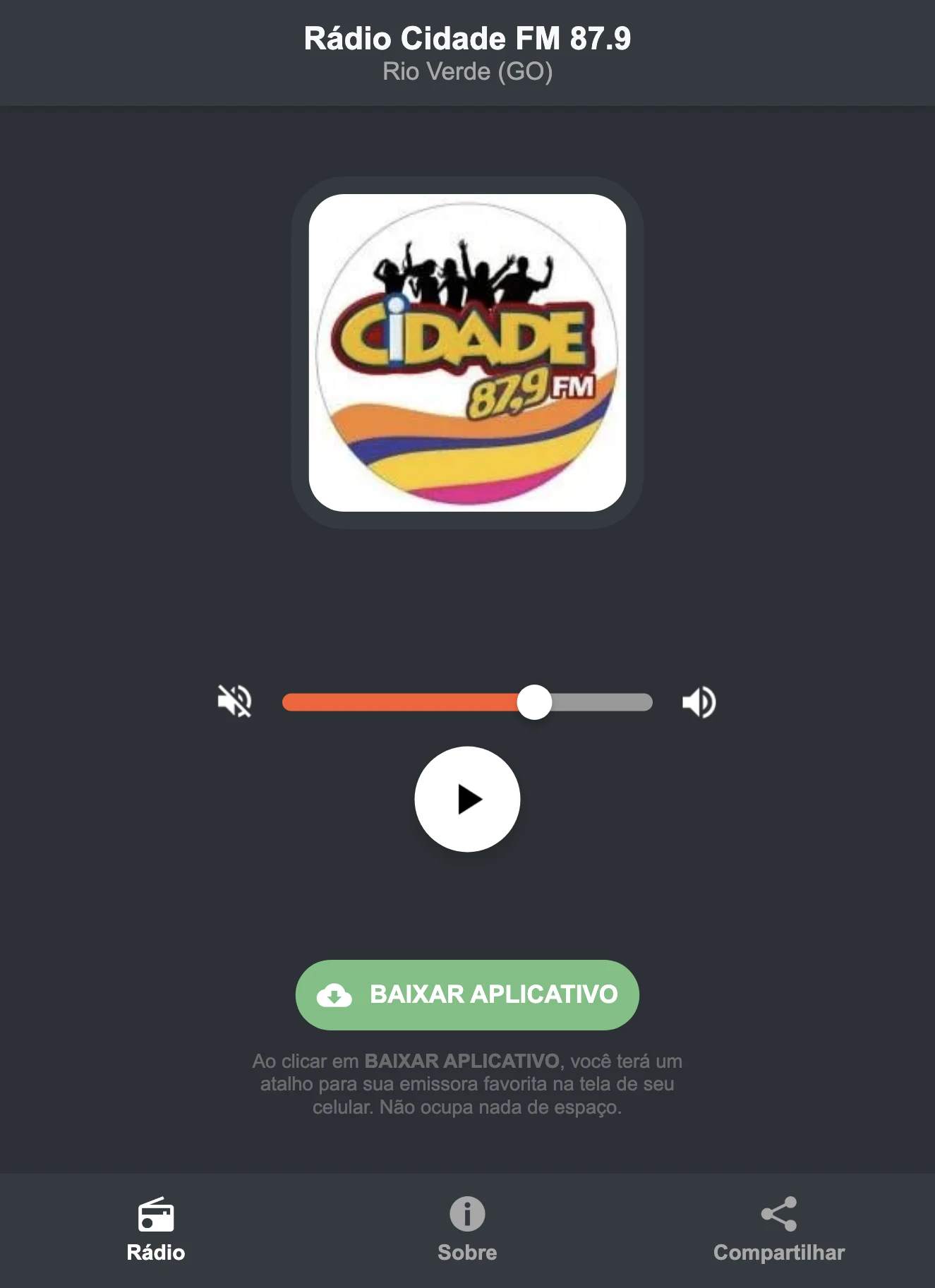
Task: Click the speaker icon to raise volume
Action: tap(699, 701)
